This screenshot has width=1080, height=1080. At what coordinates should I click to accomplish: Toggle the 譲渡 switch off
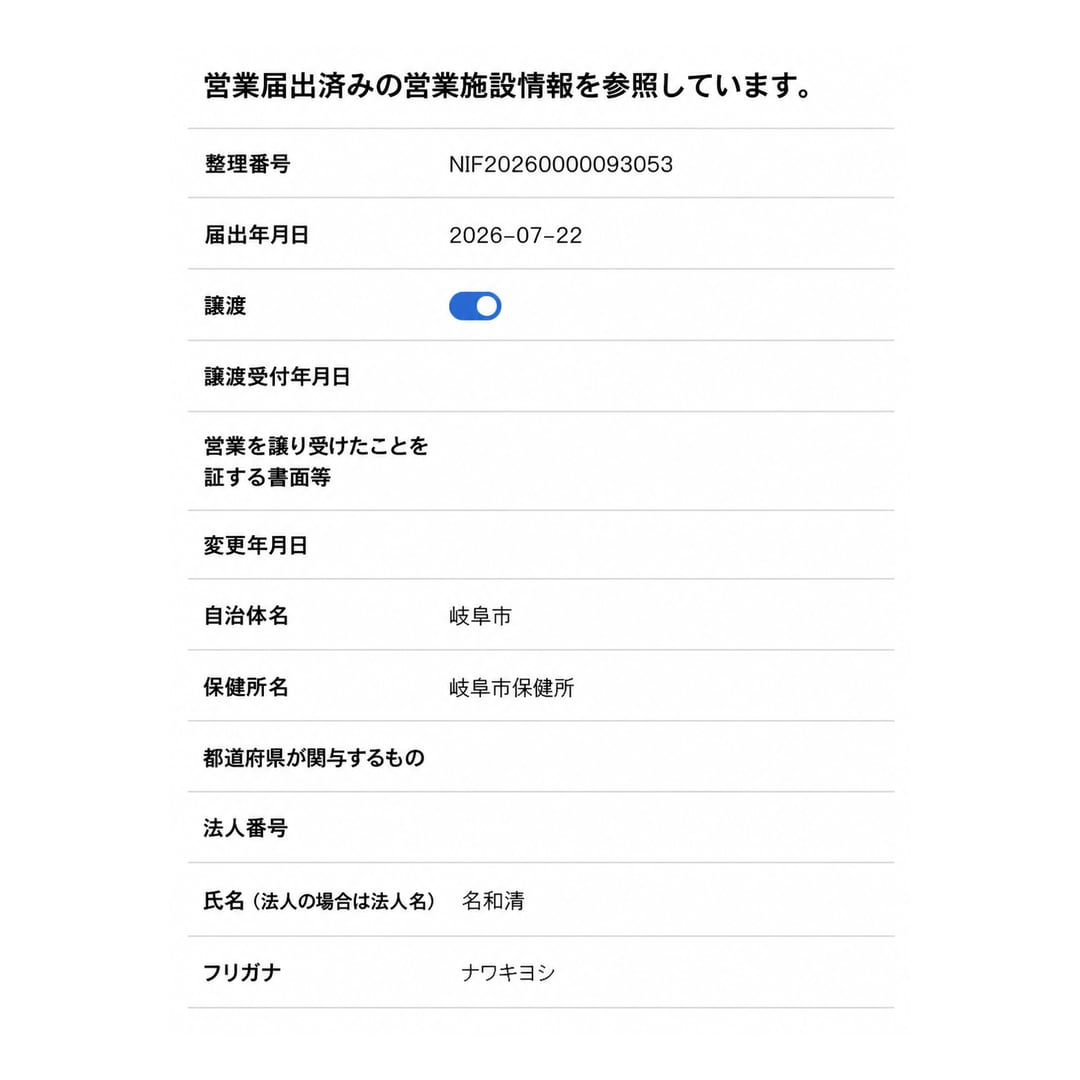coord(475,306)
